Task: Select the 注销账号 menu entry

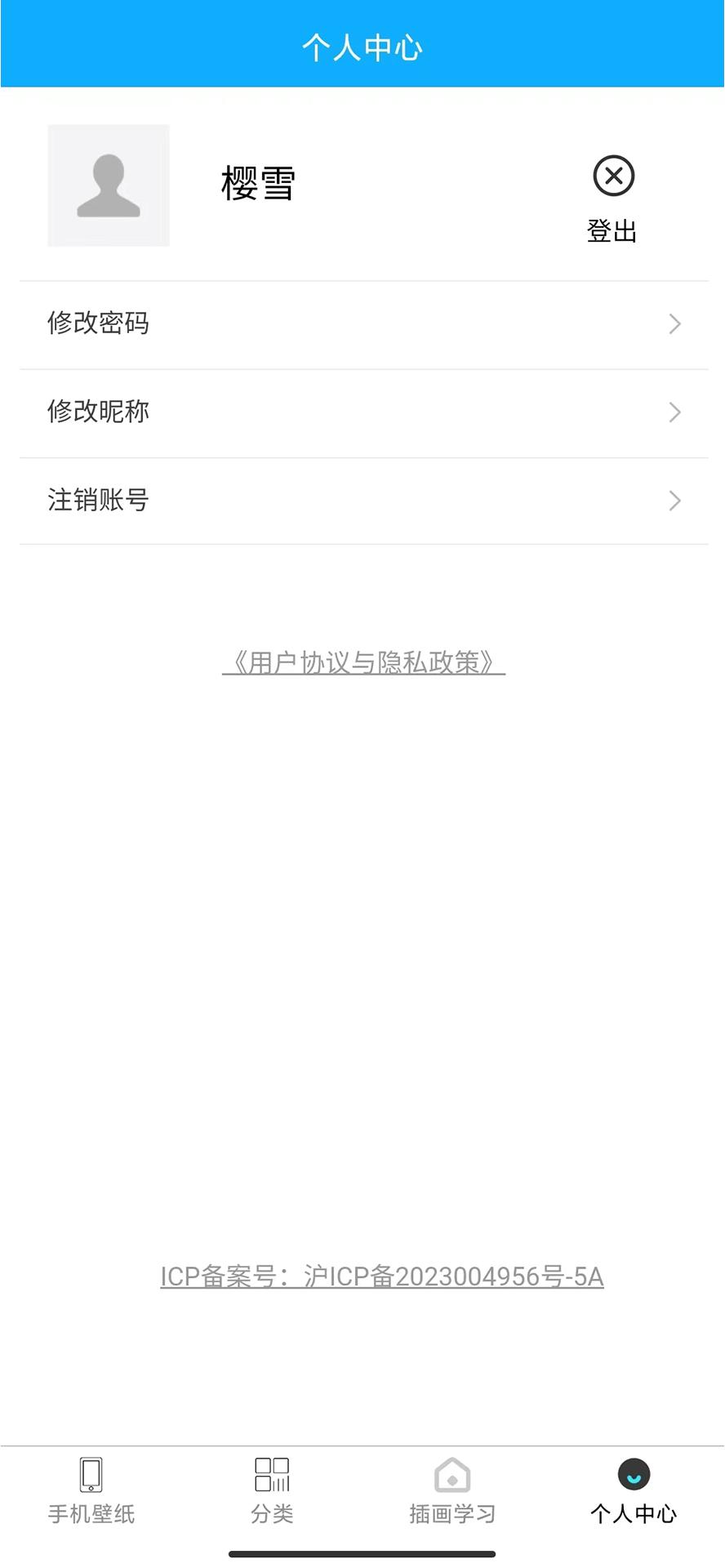Action: coord(98,501)
